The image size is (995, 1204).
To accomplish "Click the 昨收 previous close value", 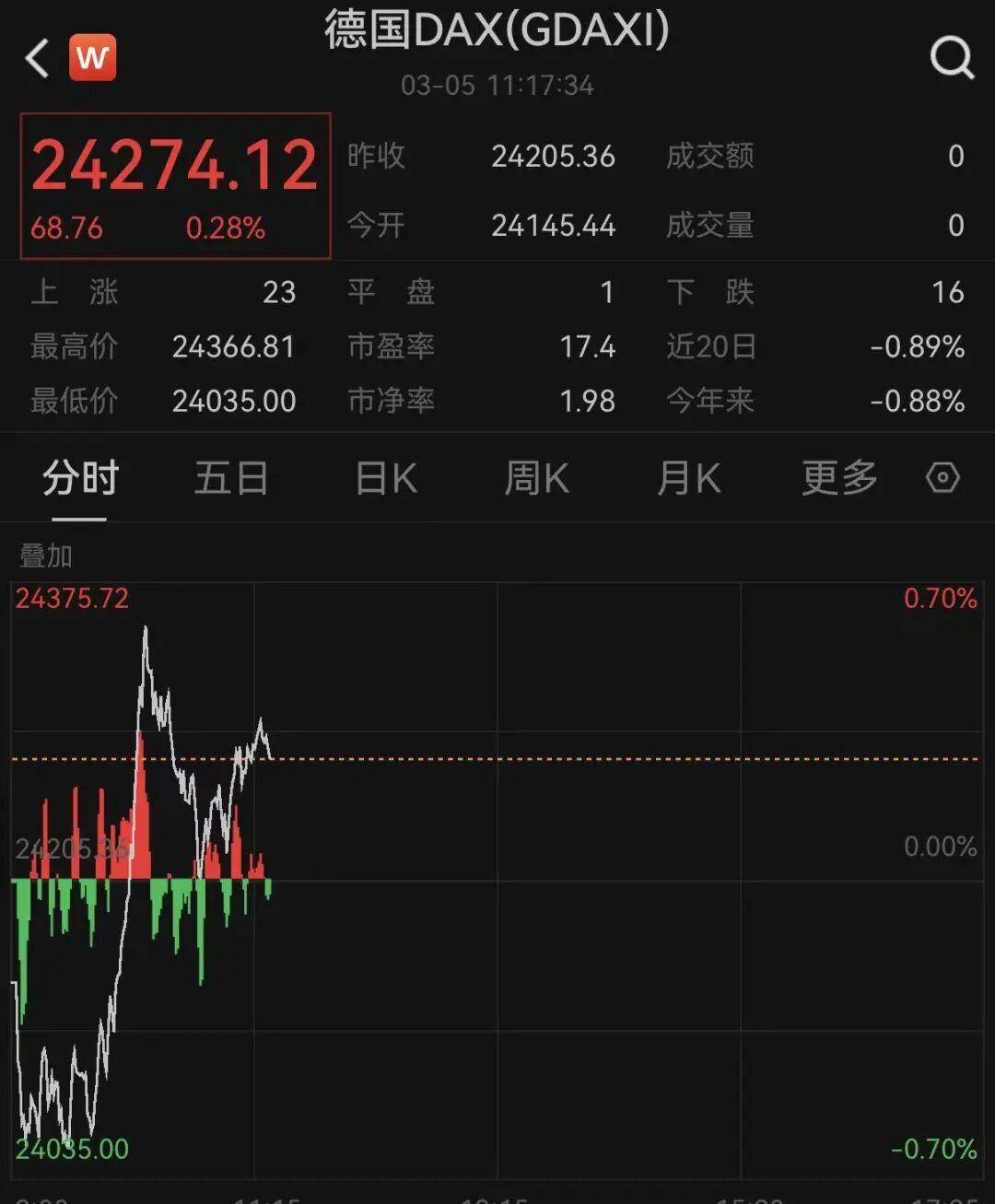I will click(553, 157).
